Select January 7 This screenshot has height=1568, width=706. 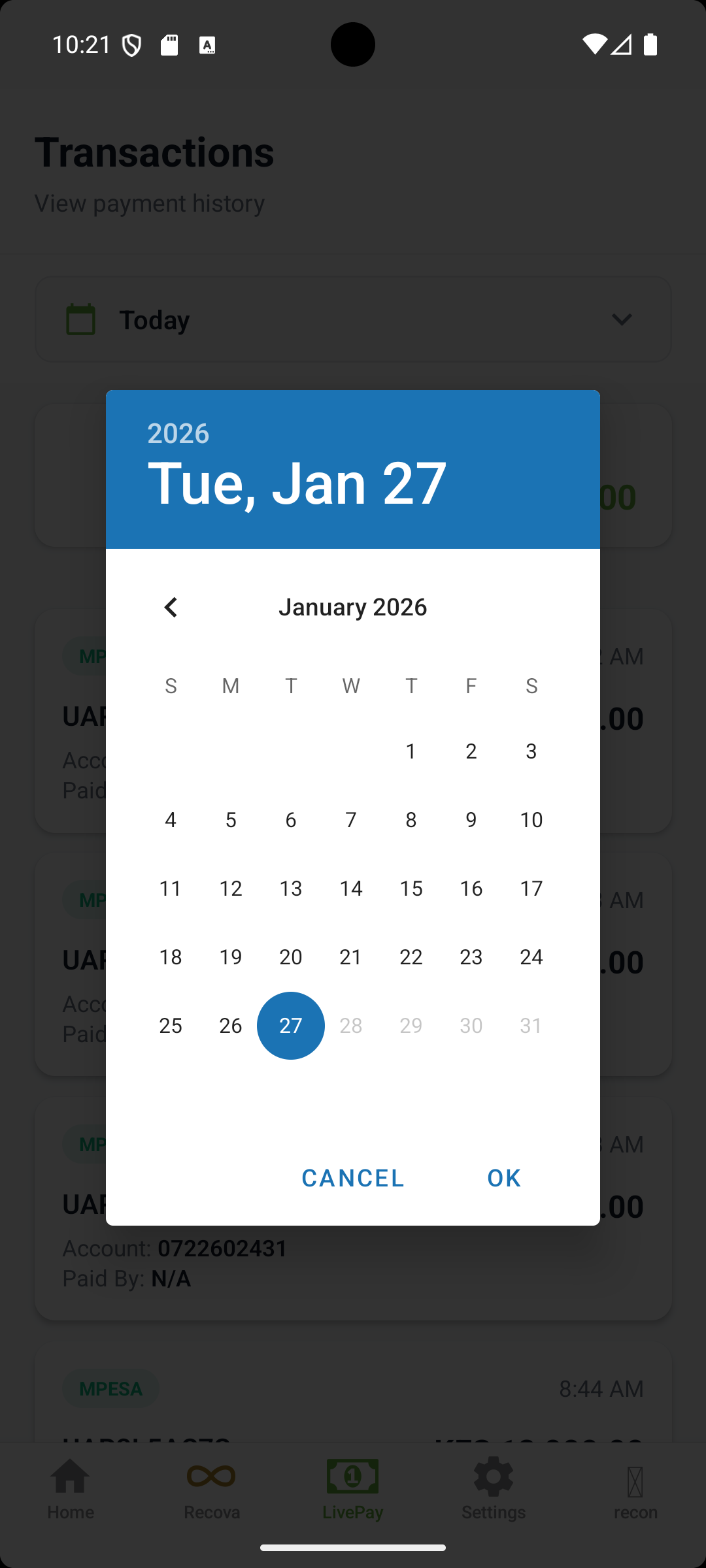click(x=351, y=820)
